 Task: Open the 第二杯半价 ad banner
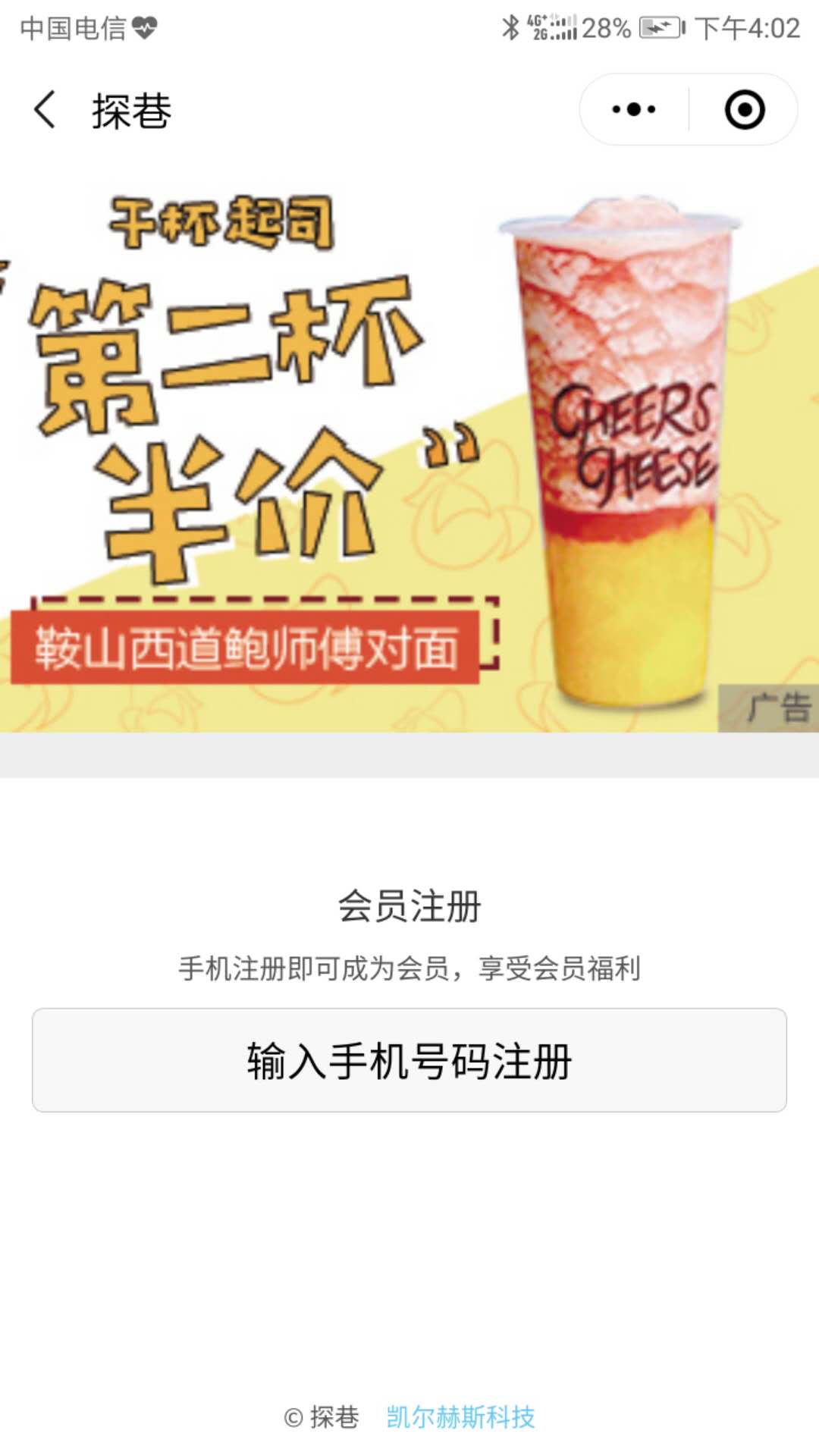(409, 447)
